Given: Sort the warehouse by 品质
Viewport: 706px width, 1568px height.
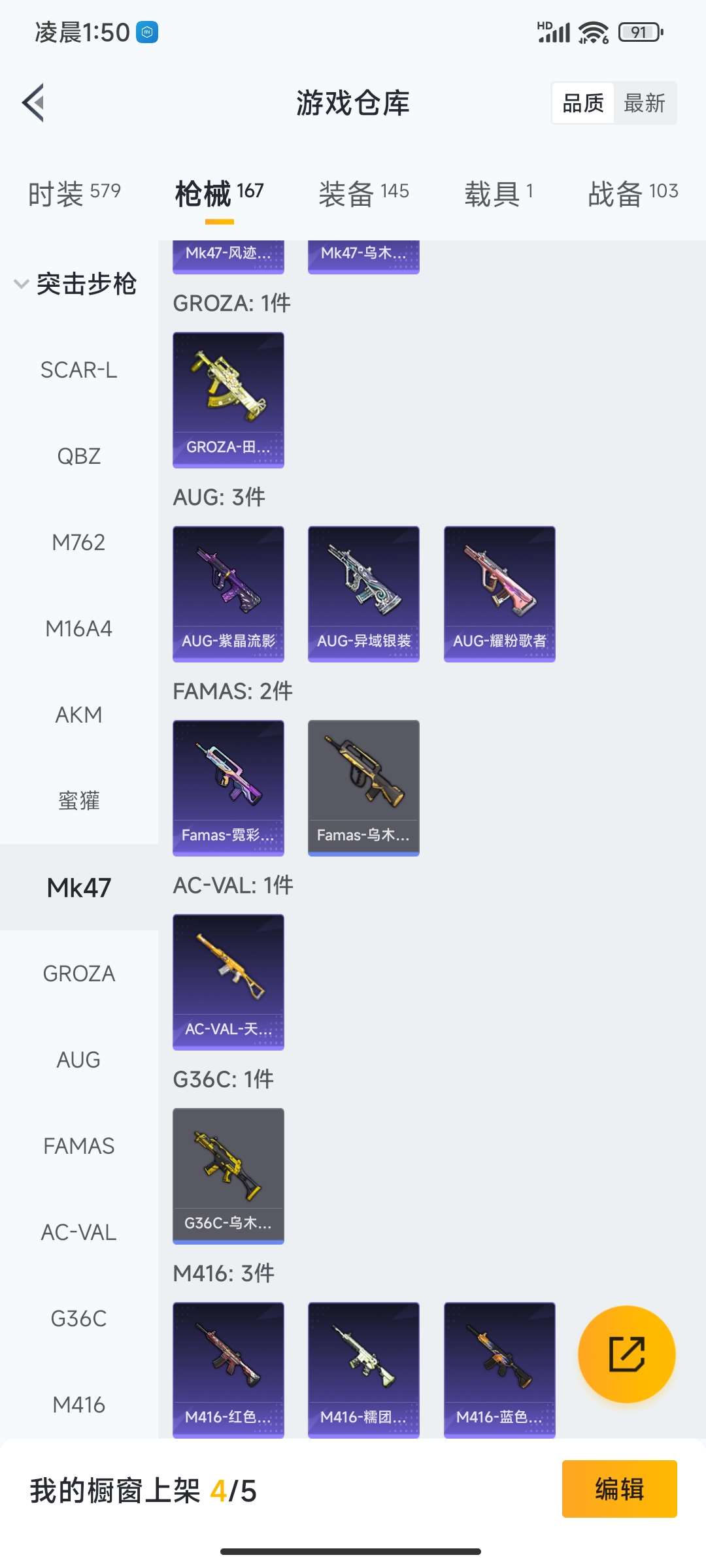Looking at the screenshot, I should pyautogui.click(x=583, y=103).
